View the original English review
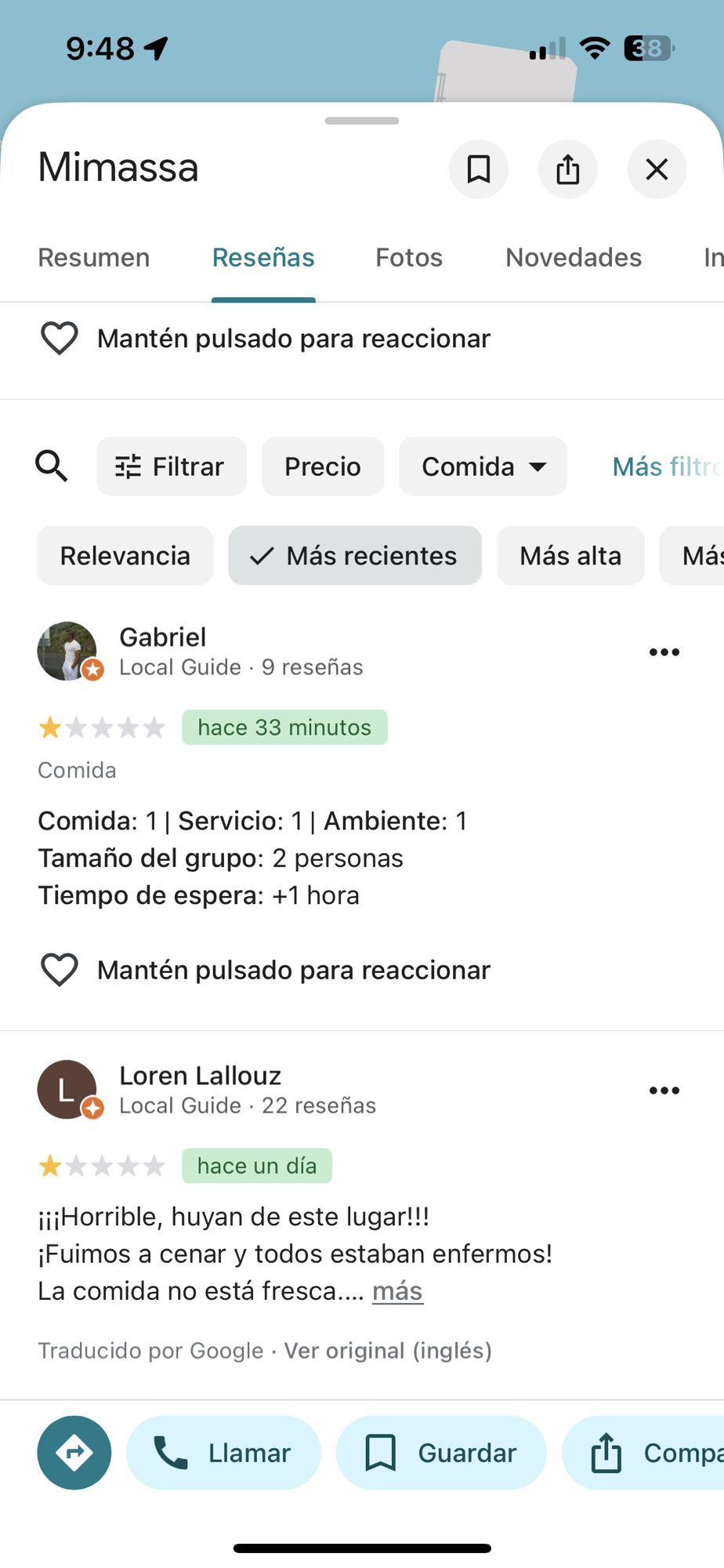This screenshot has width=724, height=1568. 388,1351
